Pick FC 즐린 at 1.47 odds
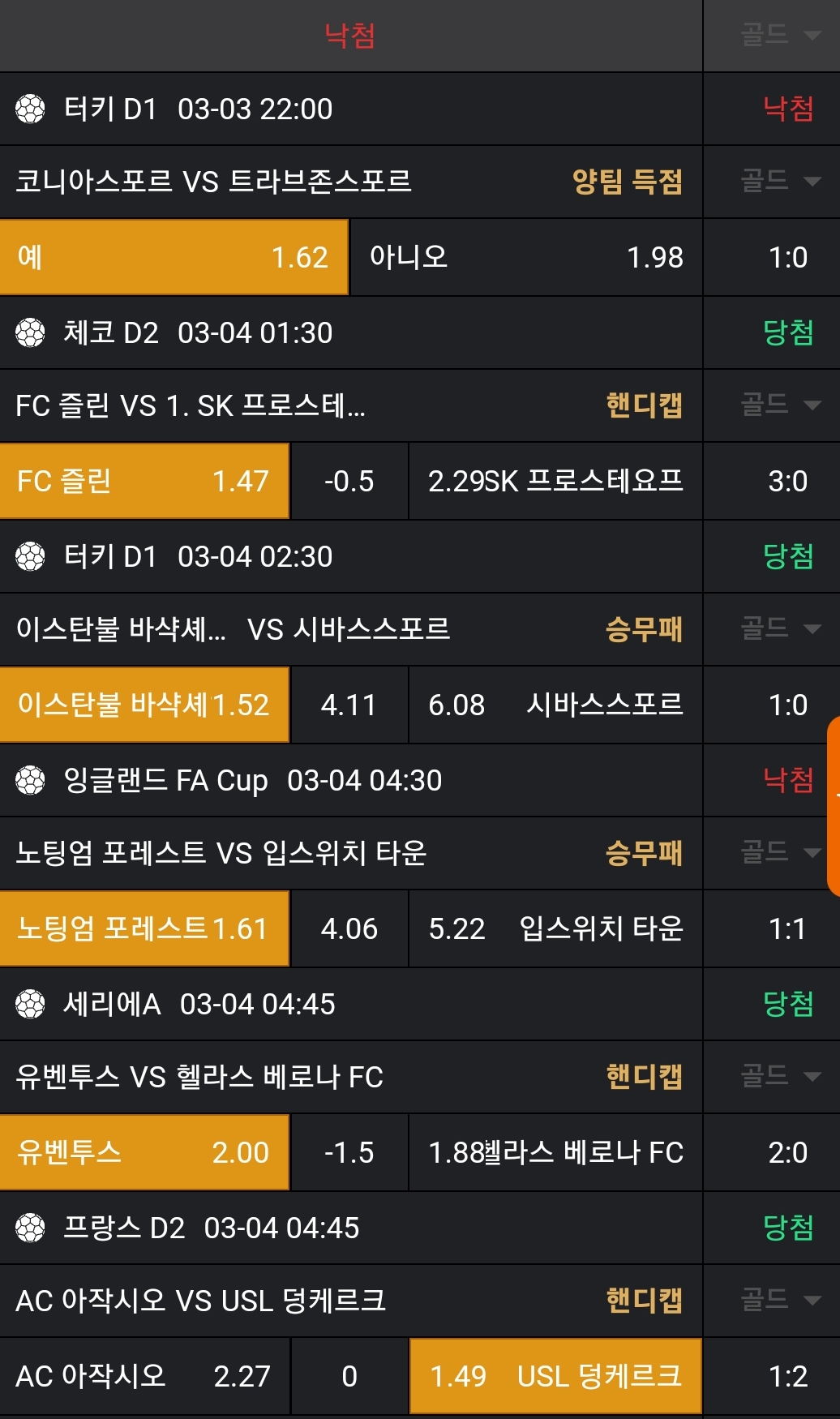The image size is (840, 1419). click(x=144, y=481)
